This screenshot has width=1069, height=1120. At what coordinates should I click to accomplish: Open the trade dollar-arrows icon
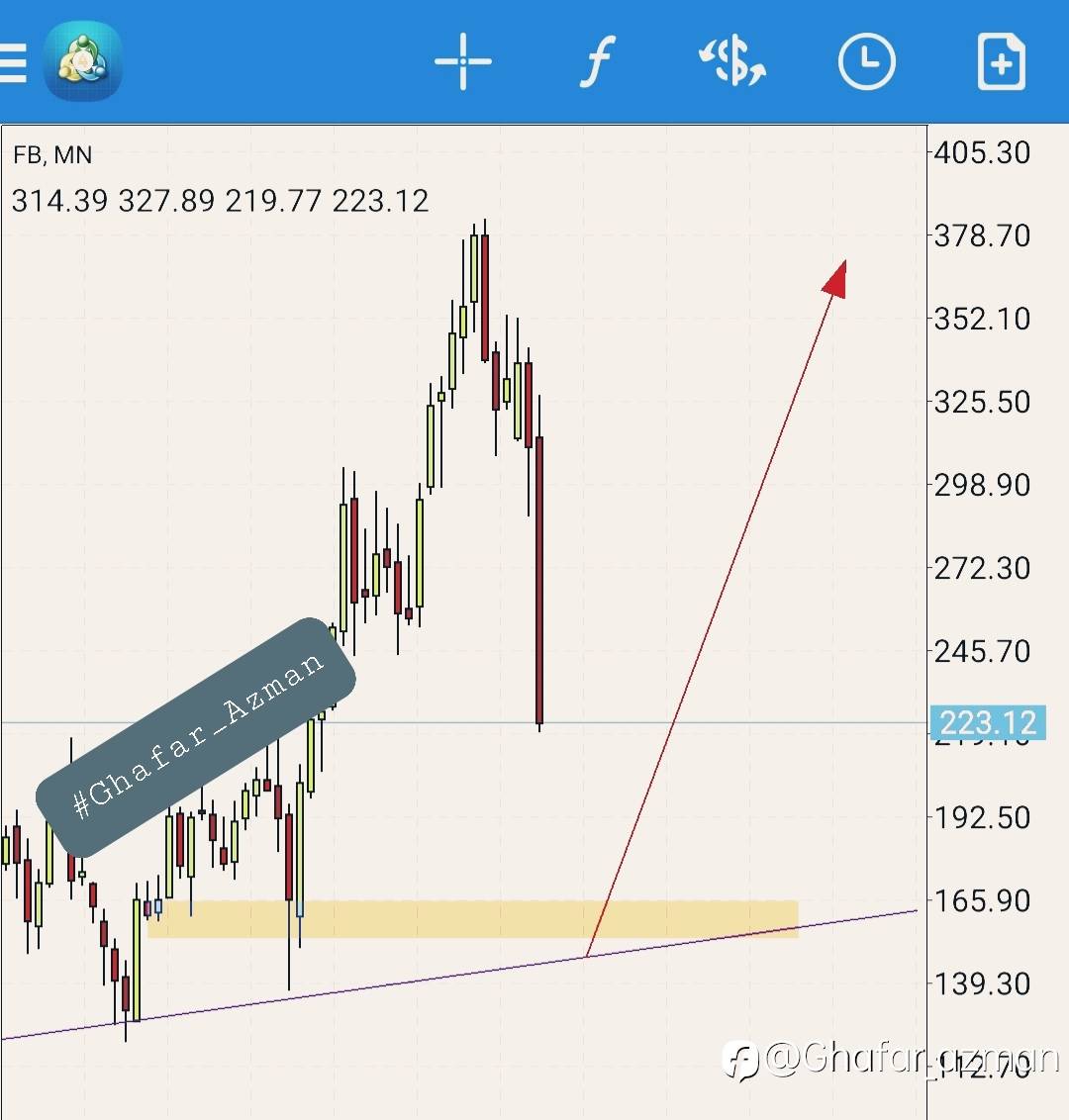pyautogui.click(x=732, y=62)
